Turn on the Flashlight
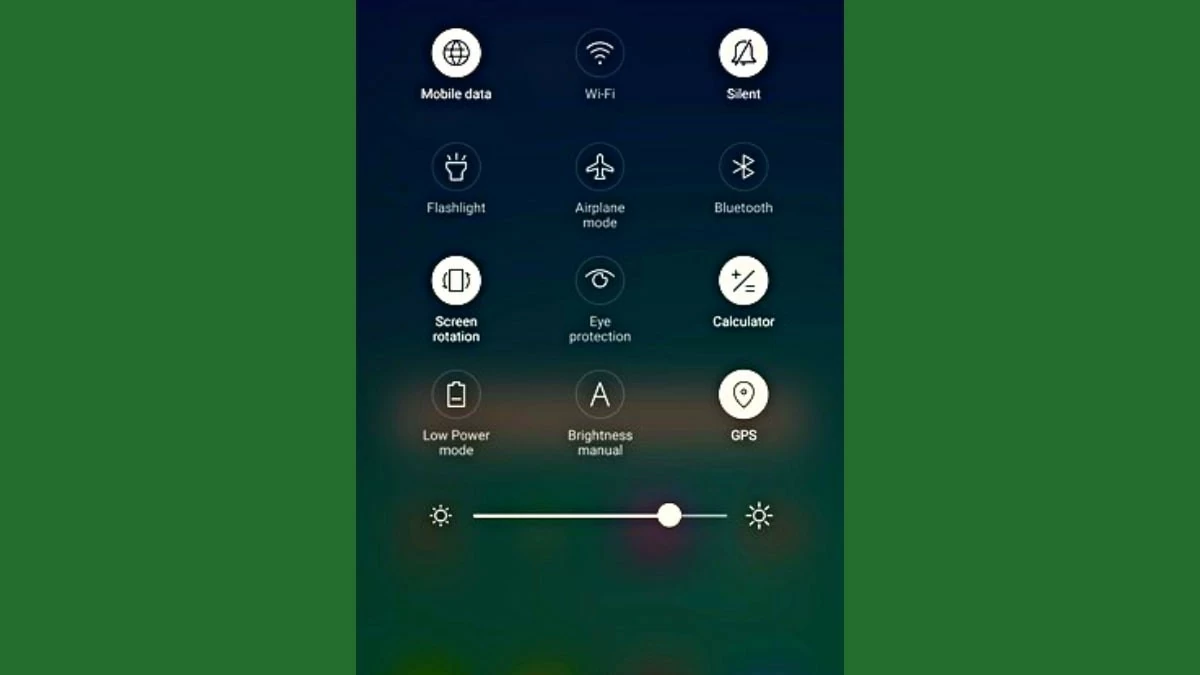1200x675 pixels. pyautogui.click(x=456, y=167)
